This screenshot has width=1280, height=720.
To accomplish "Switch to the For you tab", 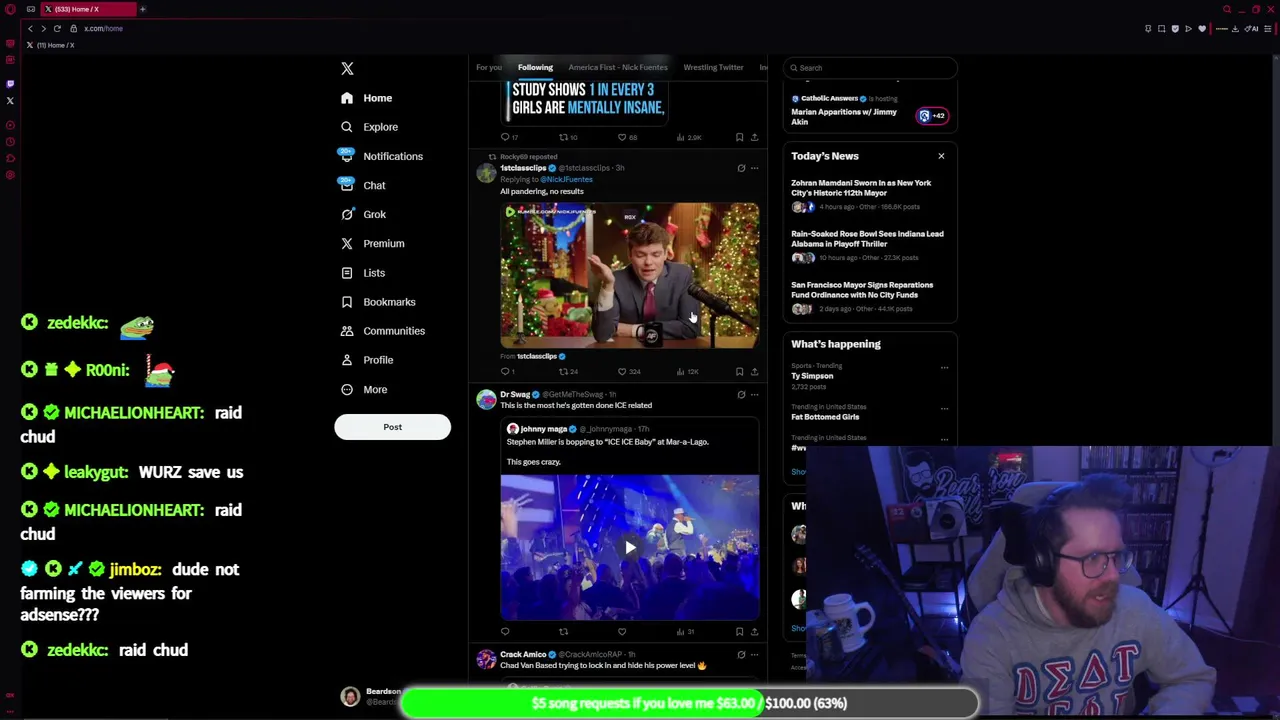I will 488,67.
